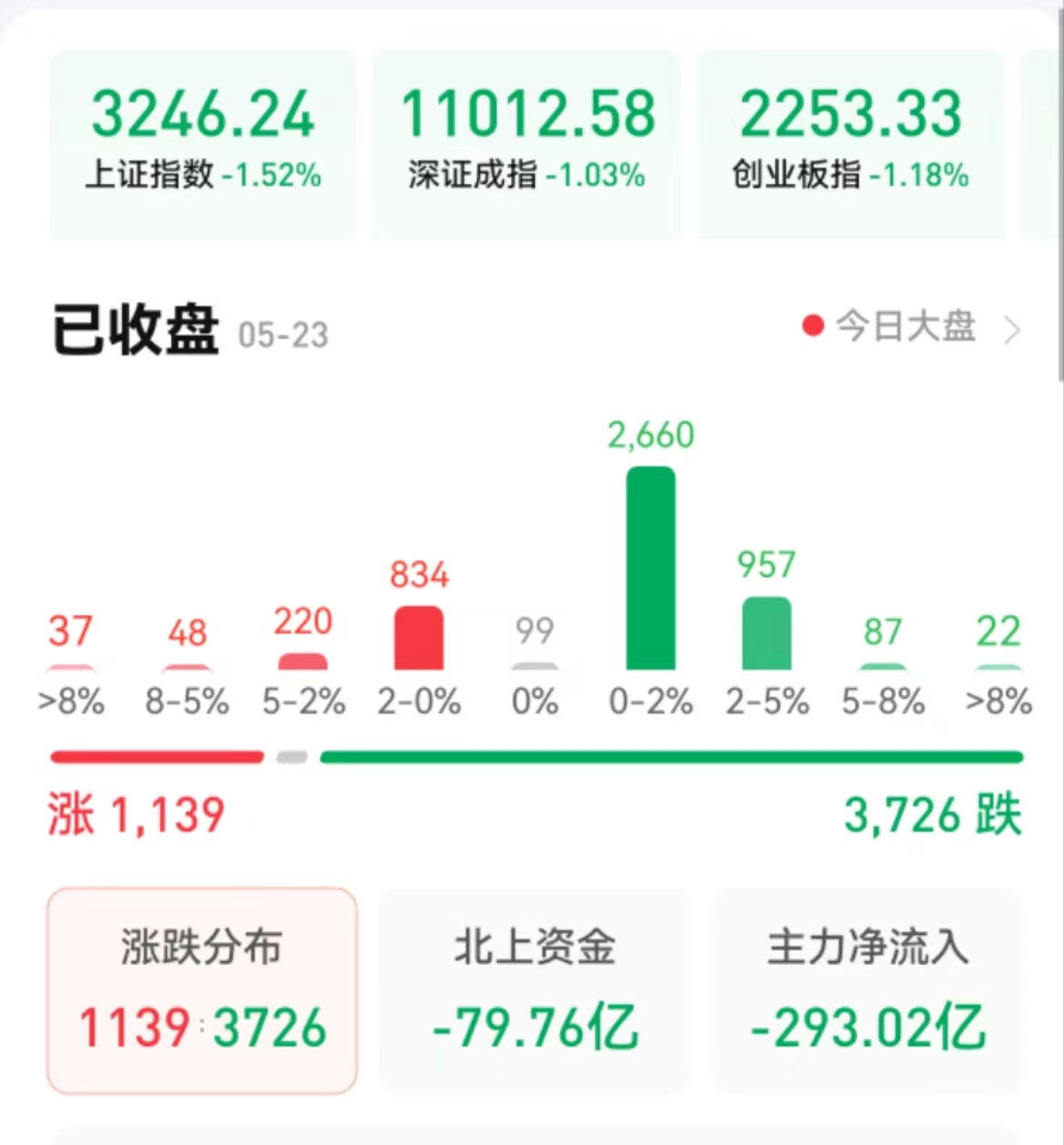Screen dimensions: 1064x1145
Task: Open the 创业板指 index card
Action: point(850,144)
